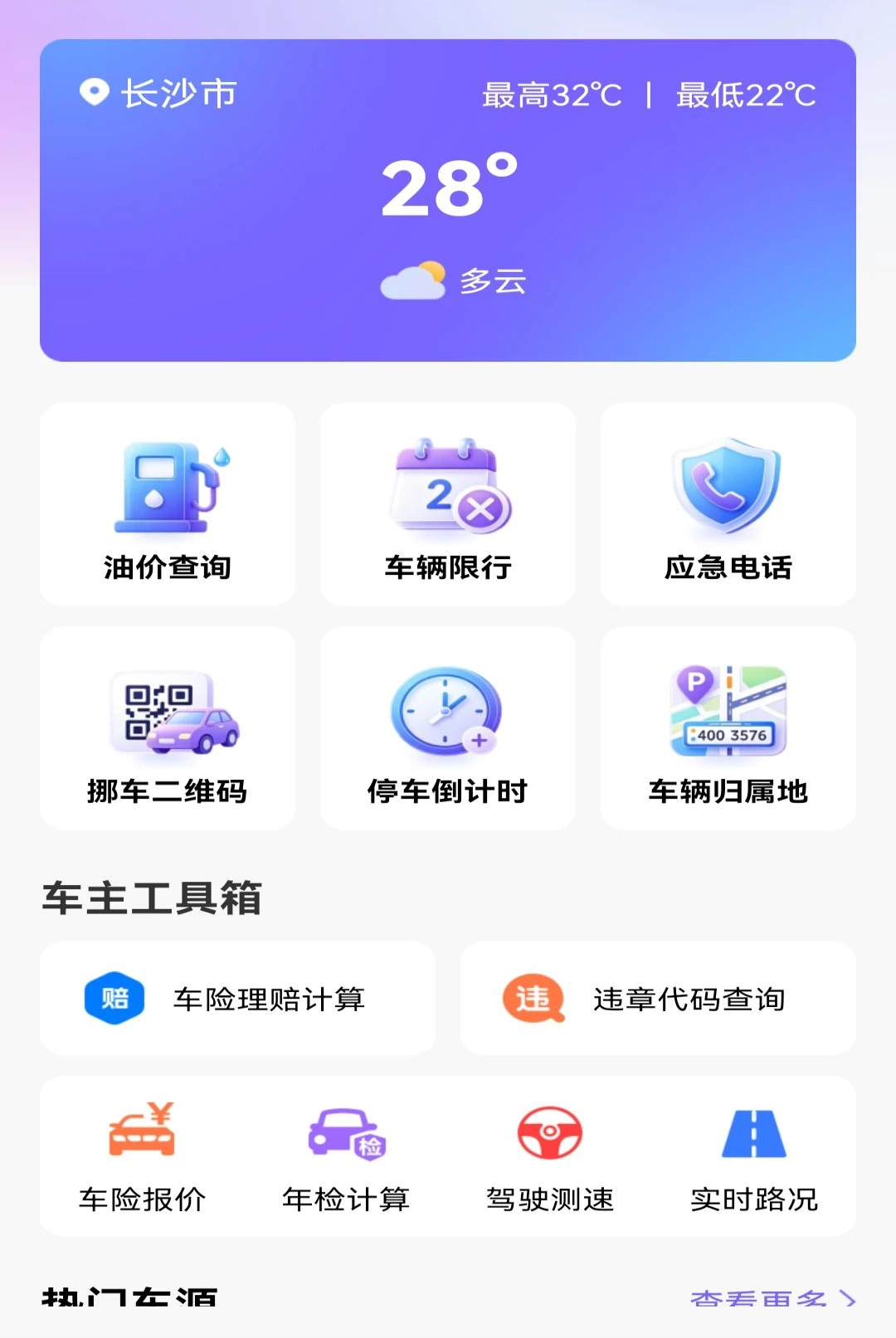Open 实时路况 live traffic
896x1338 pixels.
(754, 1157)
